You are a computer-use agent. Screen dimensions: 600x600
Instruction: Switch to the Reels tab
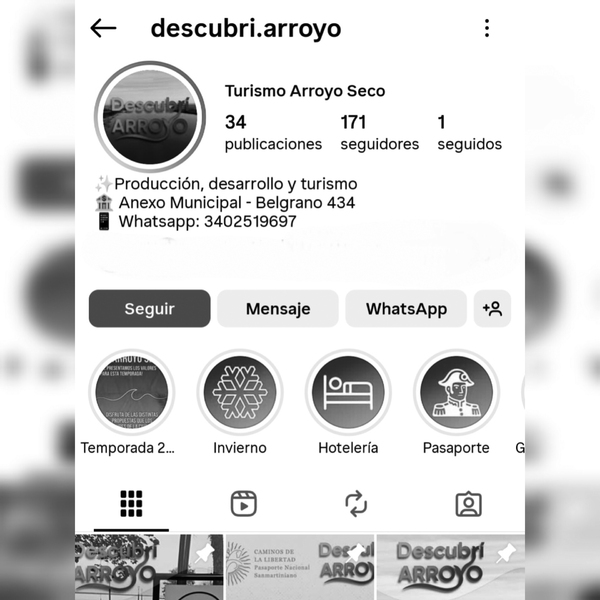pyautogui.click(x=243, y=503)
